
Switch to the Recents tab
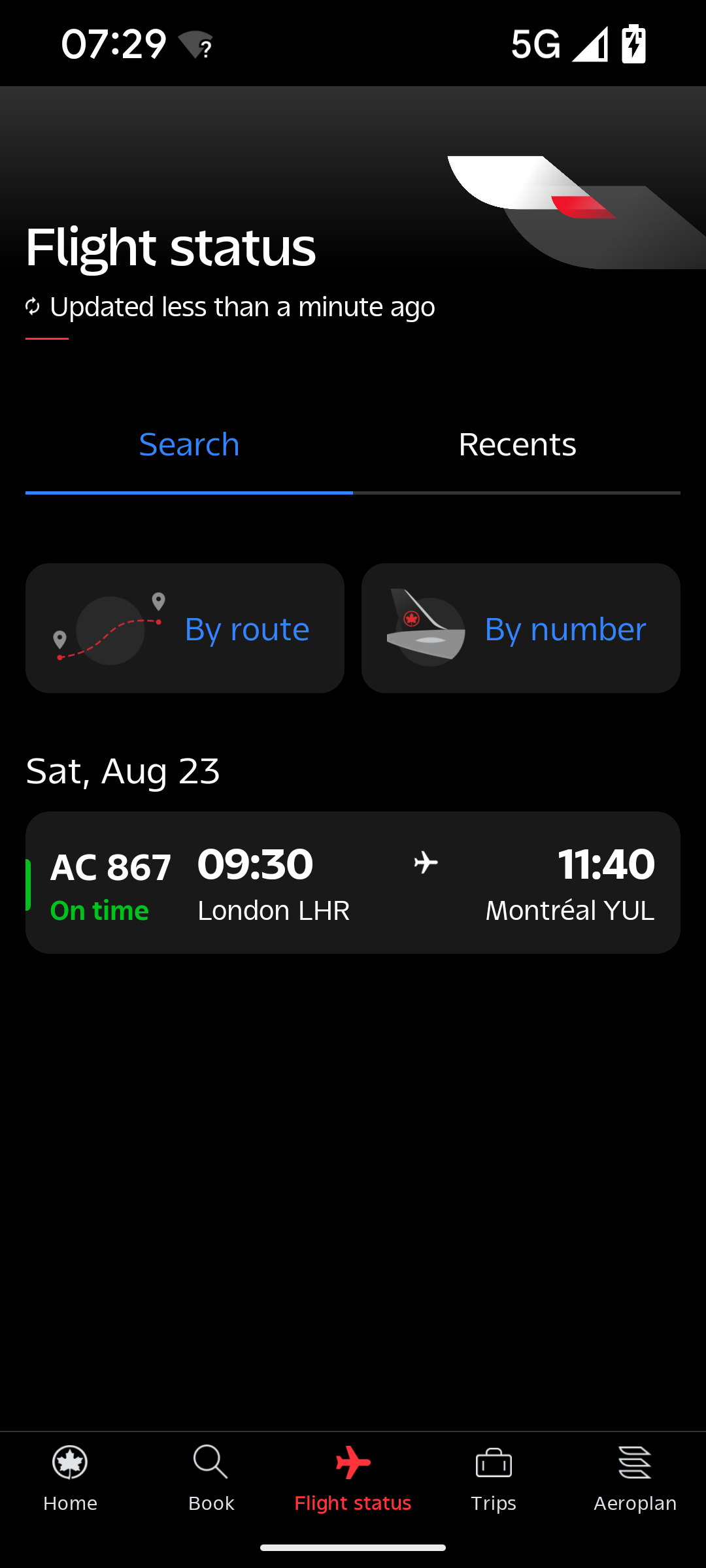click(x=516, y=446)
